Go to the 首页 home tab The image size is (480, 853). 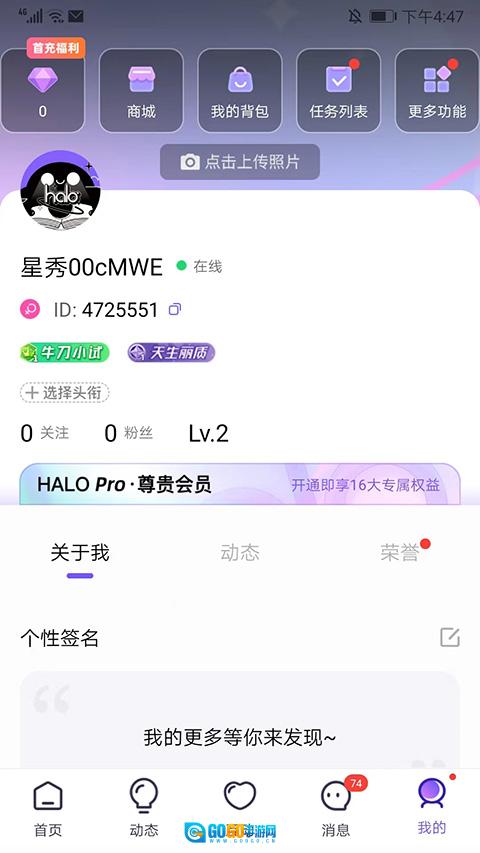[x=48, y=808]
